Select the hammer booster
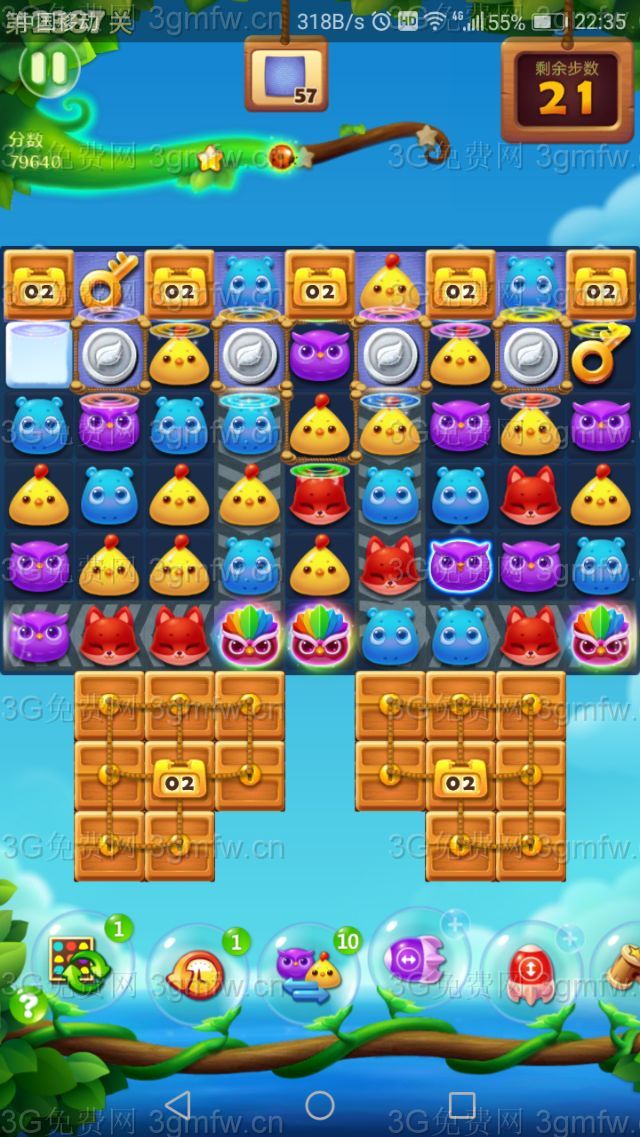640x1137 pixels. click(624, 965)
